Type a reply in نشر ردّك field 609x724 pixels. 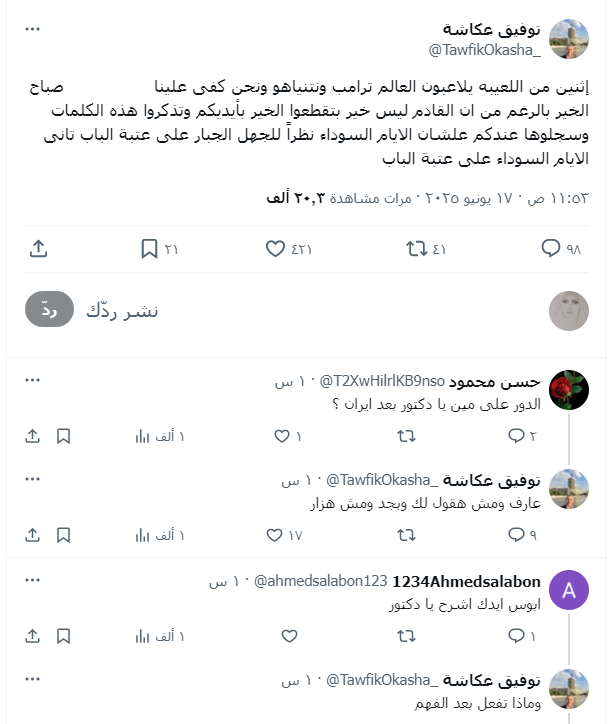[x=300, y=311]
